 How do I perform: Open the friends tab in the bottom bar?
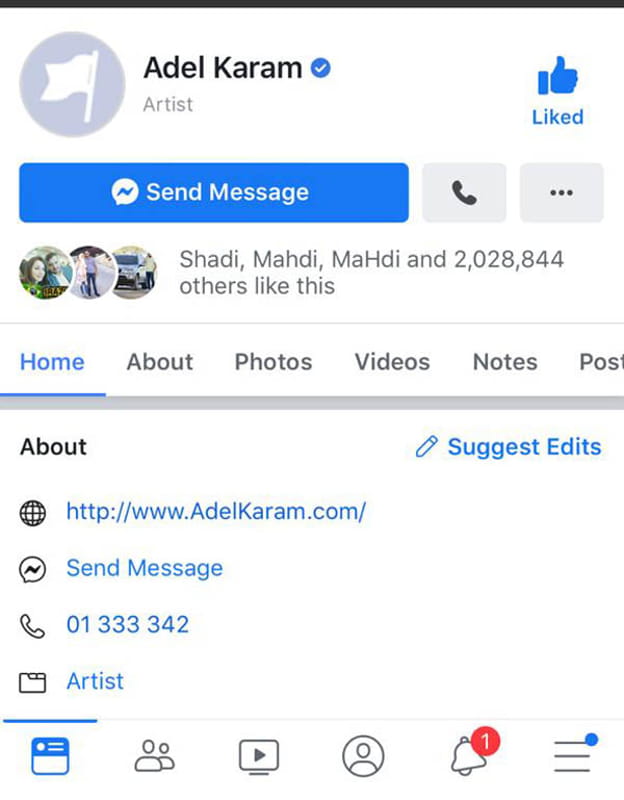click(x=155, y=757)
